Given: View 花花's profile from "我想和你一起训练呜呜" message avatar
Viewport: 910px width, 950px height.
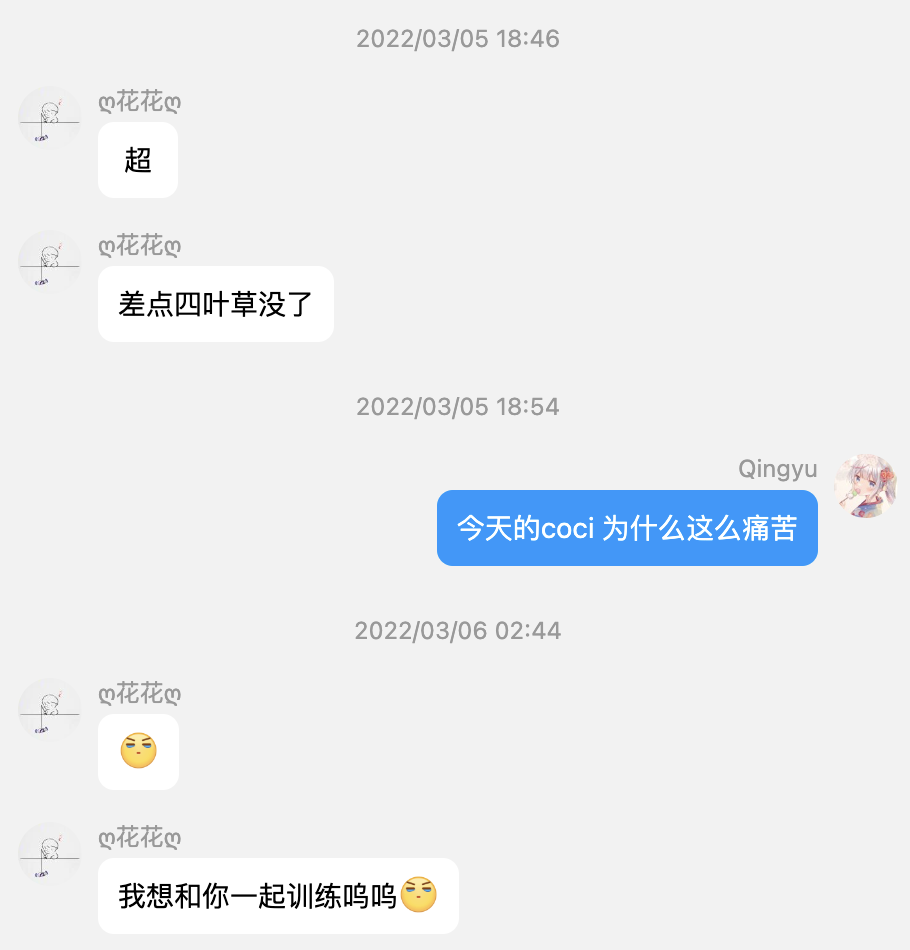Looking at the screenshot, I should coord(49,854).
